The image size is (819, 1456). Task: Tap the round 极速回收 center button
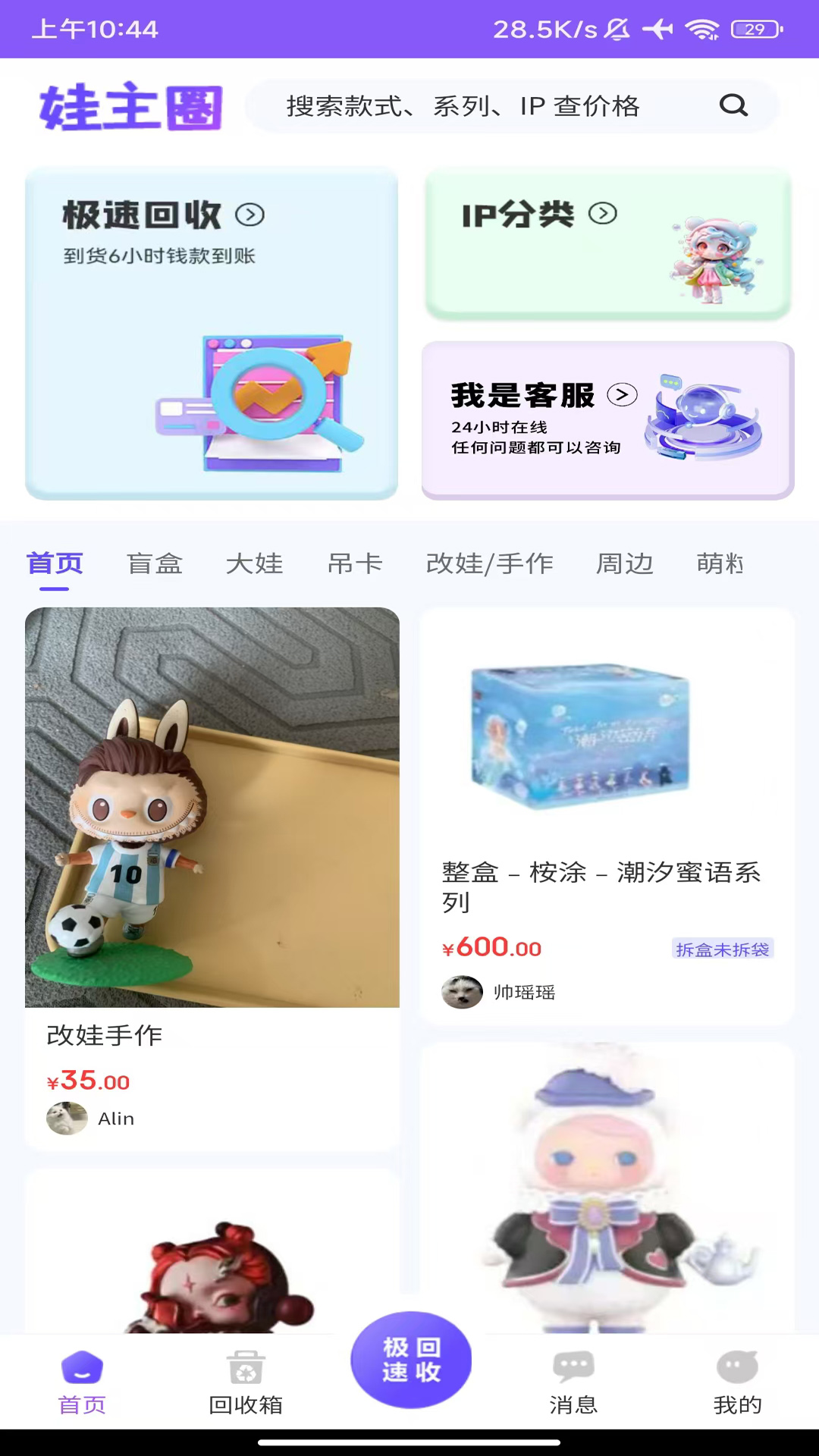[411, 1360]
